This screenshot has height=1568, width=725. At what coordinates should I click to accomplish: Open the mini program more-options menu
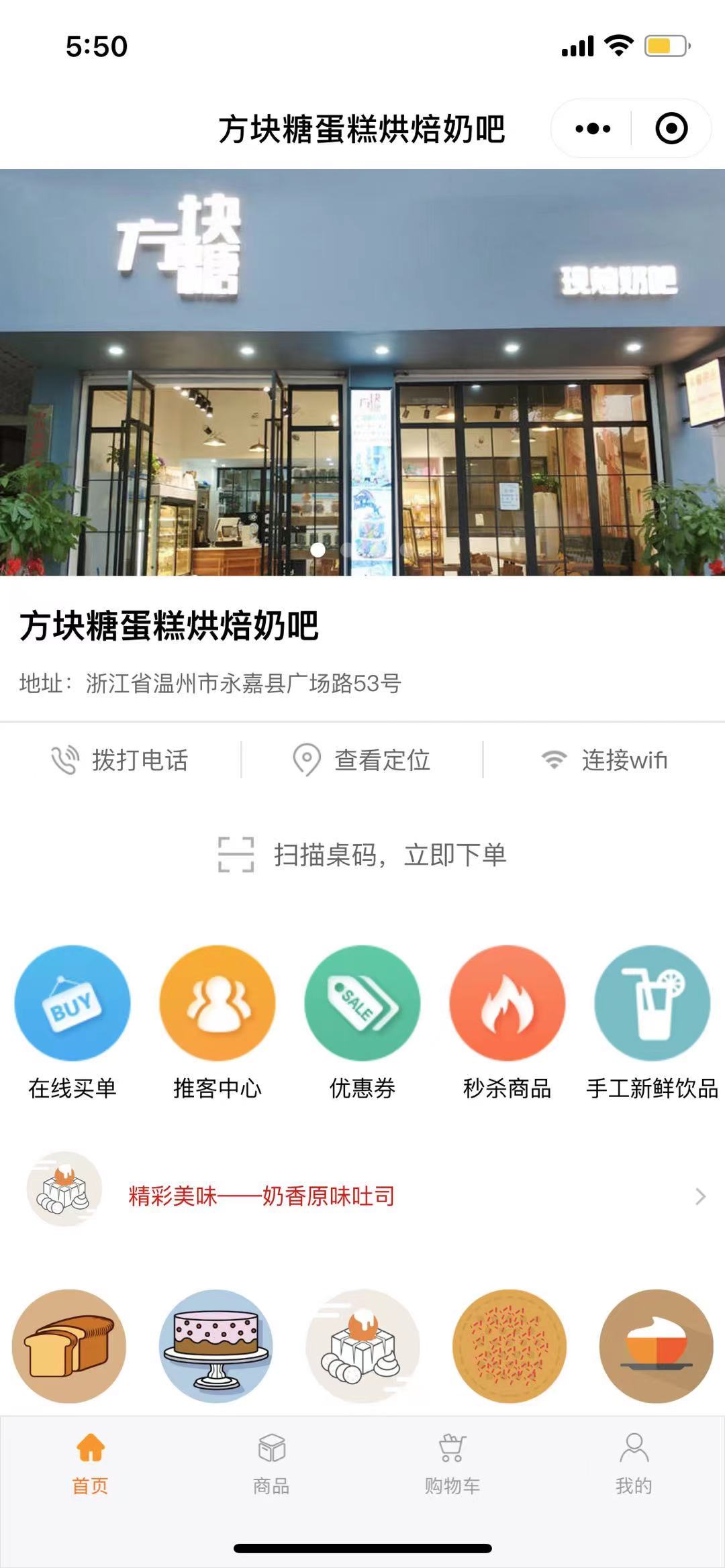(593, 128)
